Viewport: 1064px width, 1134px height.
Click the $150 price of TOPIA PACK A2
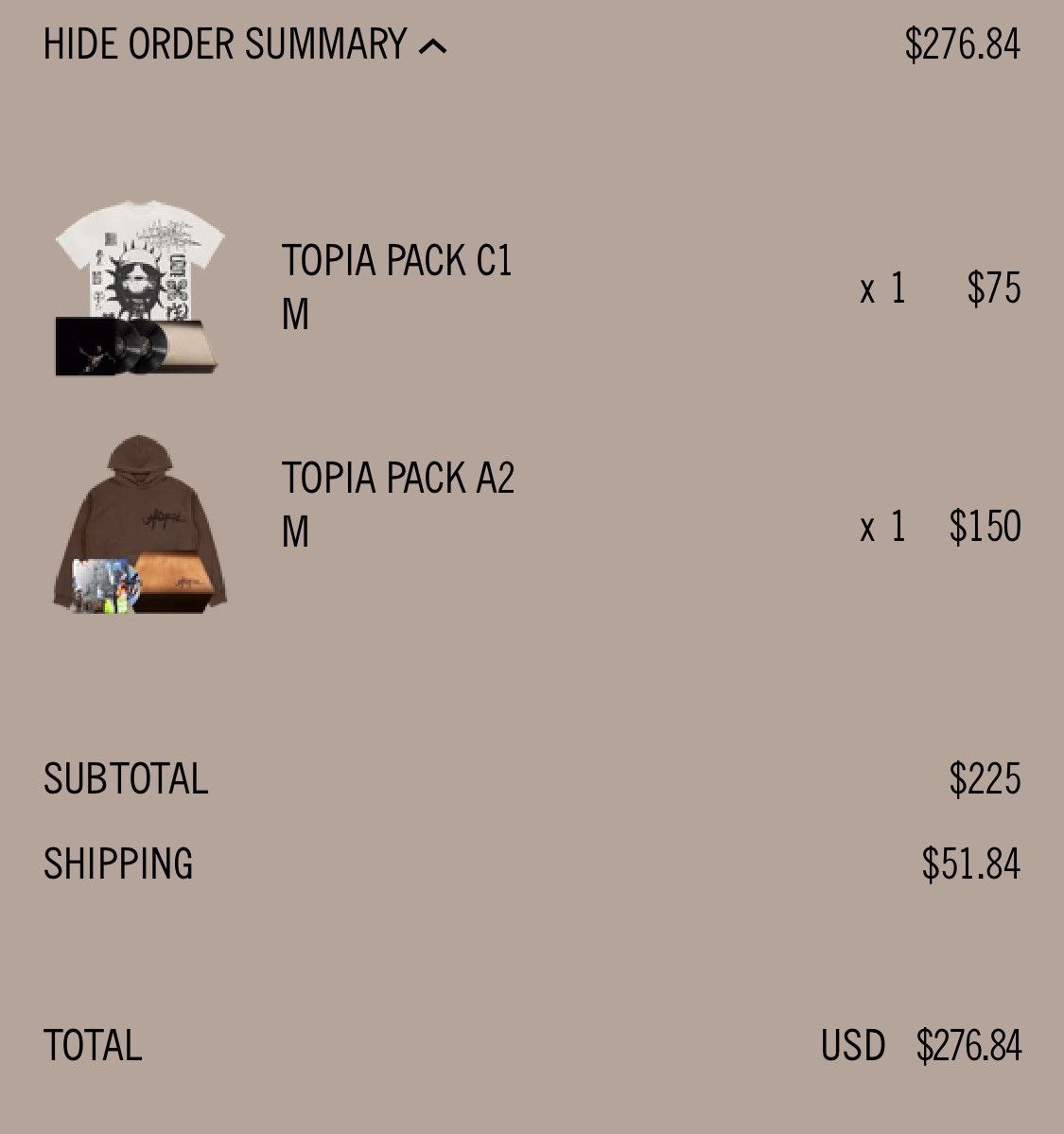click(x=986, y=526)
